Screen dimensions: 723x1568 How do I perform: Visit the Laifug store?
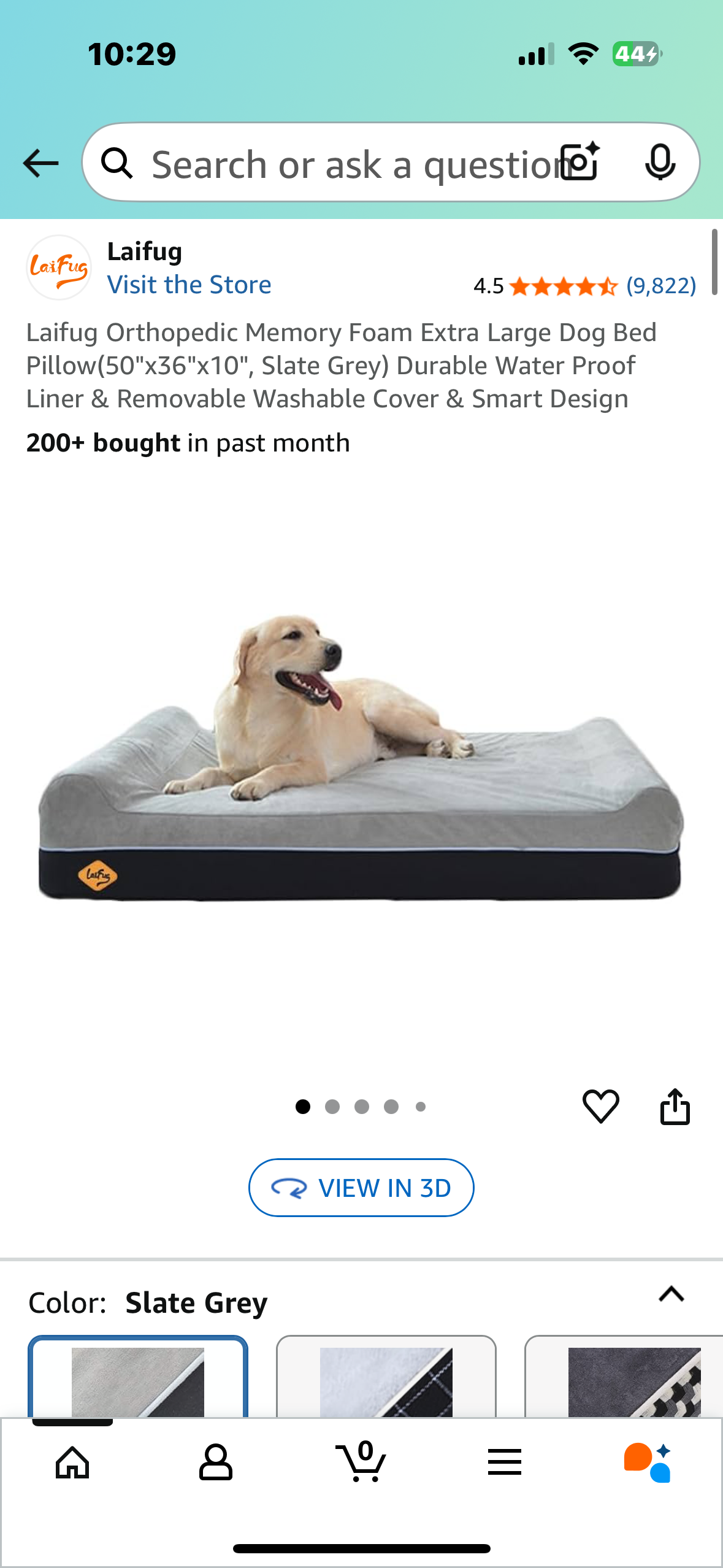coord(189,285)
